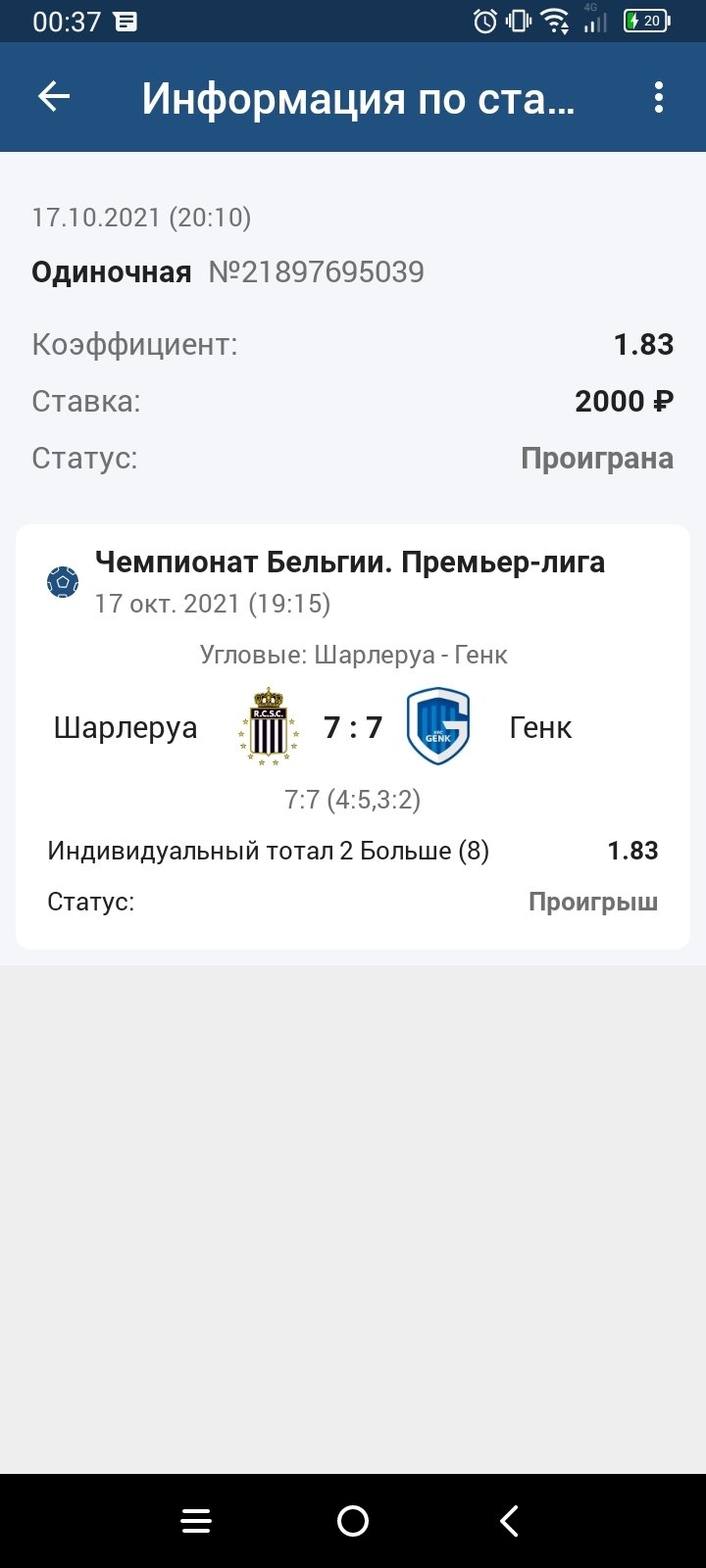Viewport: 706px width, 1568px height.
Task: Go back using the app bar arrow
Action: click(x=54, y=97)
